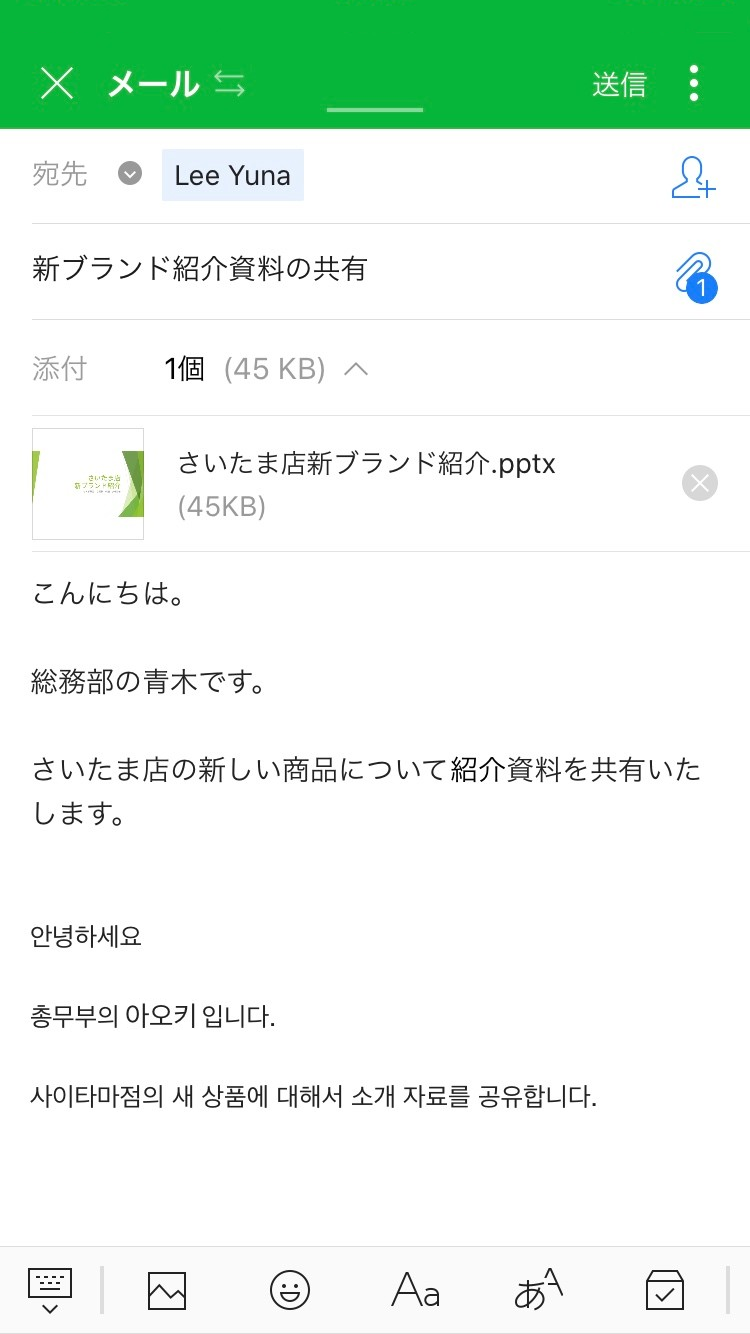Tap the 送信 send button
750x1334 pixels.
tap(619, 85)
